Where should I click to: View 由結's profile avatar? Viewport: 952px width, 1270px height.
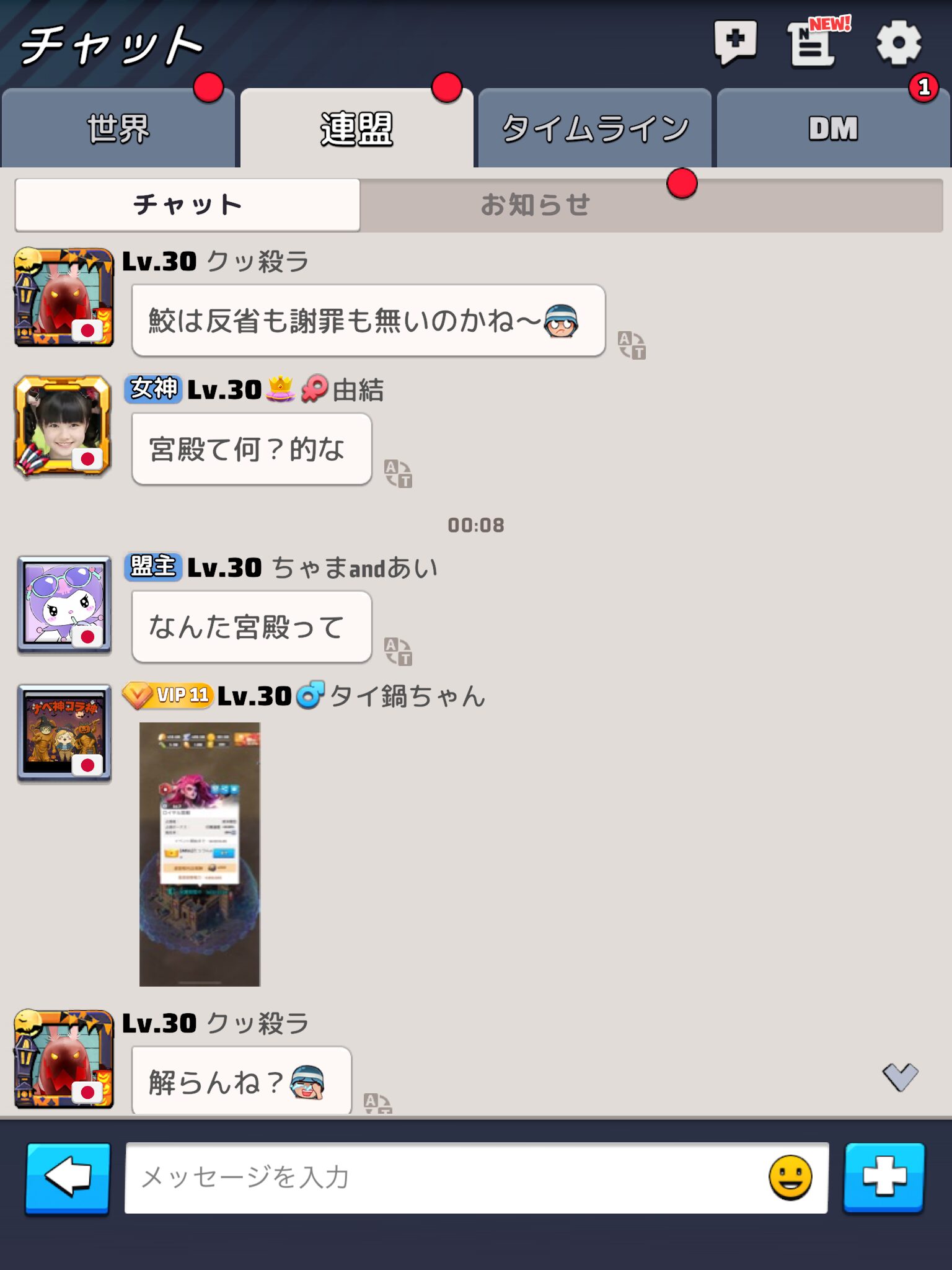click(x=63, y=426)
